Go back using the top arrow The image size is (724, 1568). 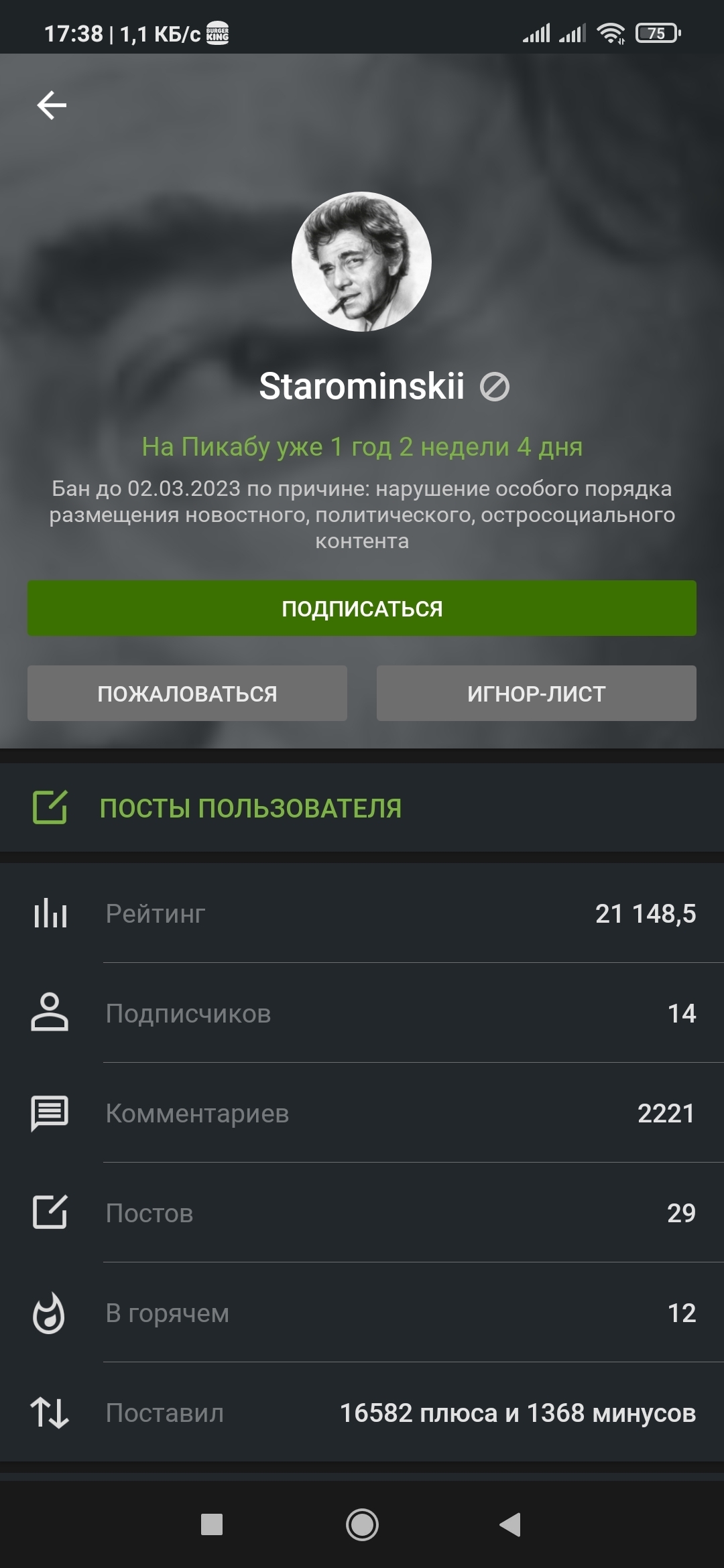(x=52, y=105)
